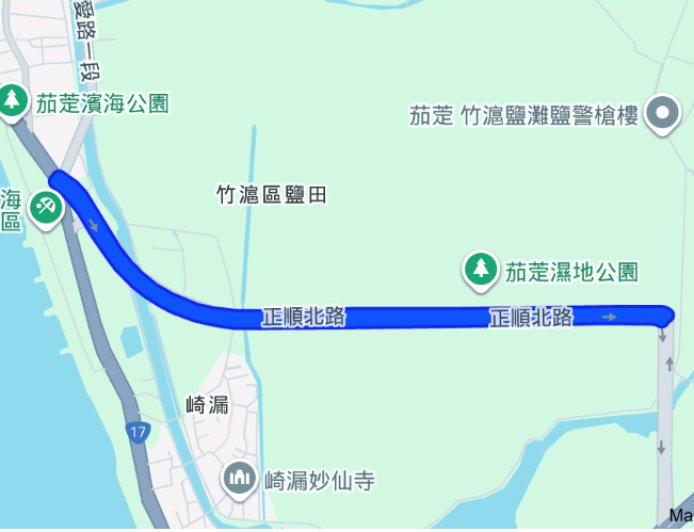Open the 茄萣濱海公園 park marker

[x=13, y=101]
